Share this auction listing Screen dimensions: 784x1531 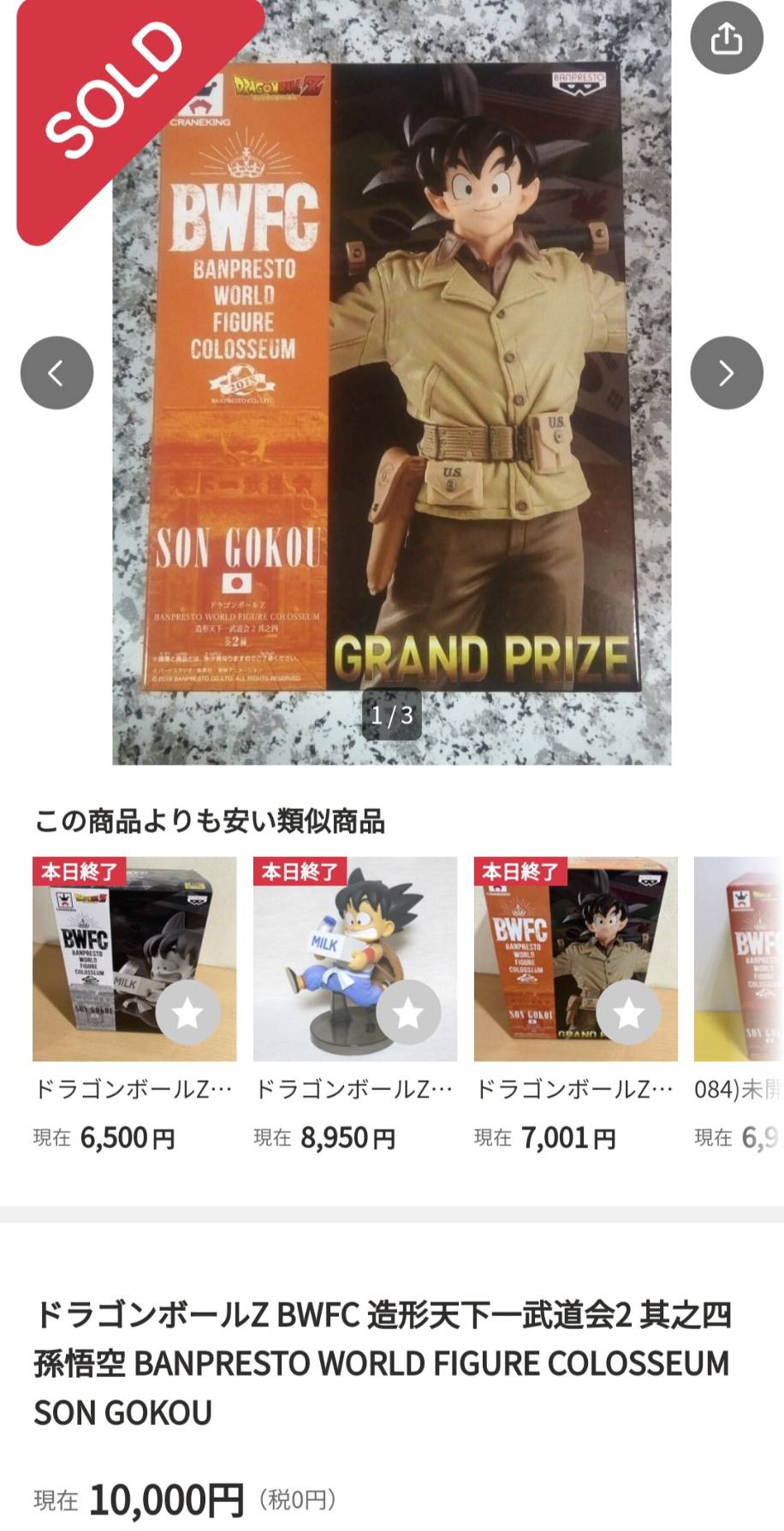726,39
